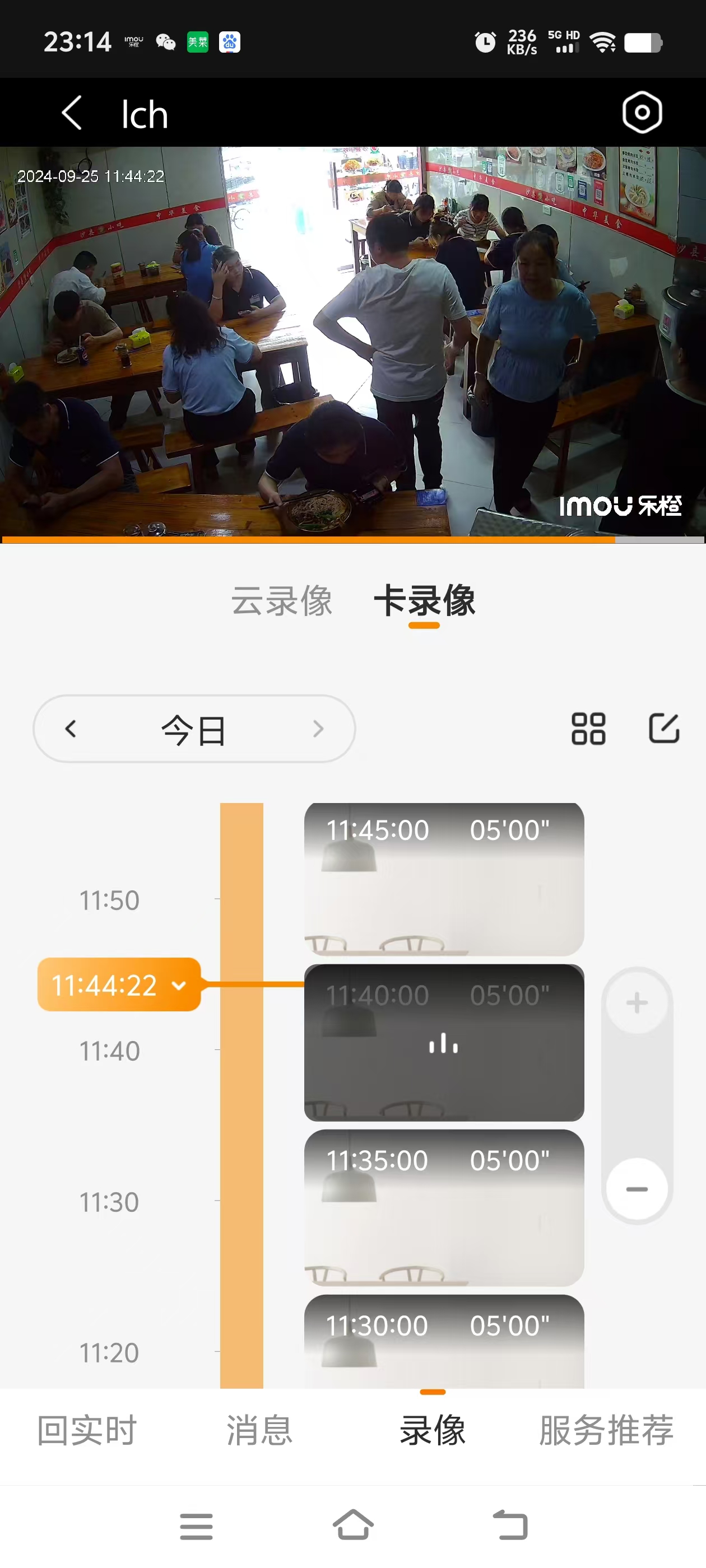Go to the system home screen
Screen dimensions: 706x1568
point(352,1525)
